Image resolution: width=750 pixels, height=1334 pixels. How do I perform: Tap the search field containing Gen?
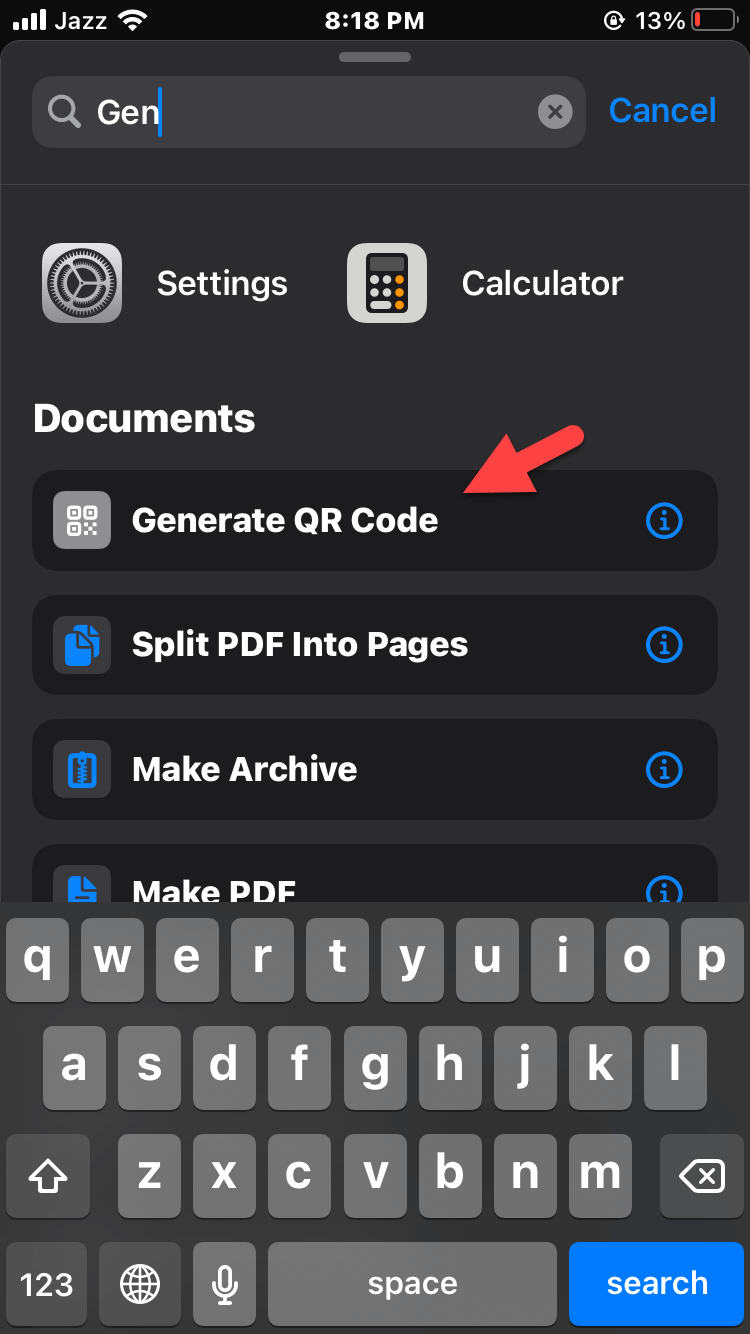(300, 112)
